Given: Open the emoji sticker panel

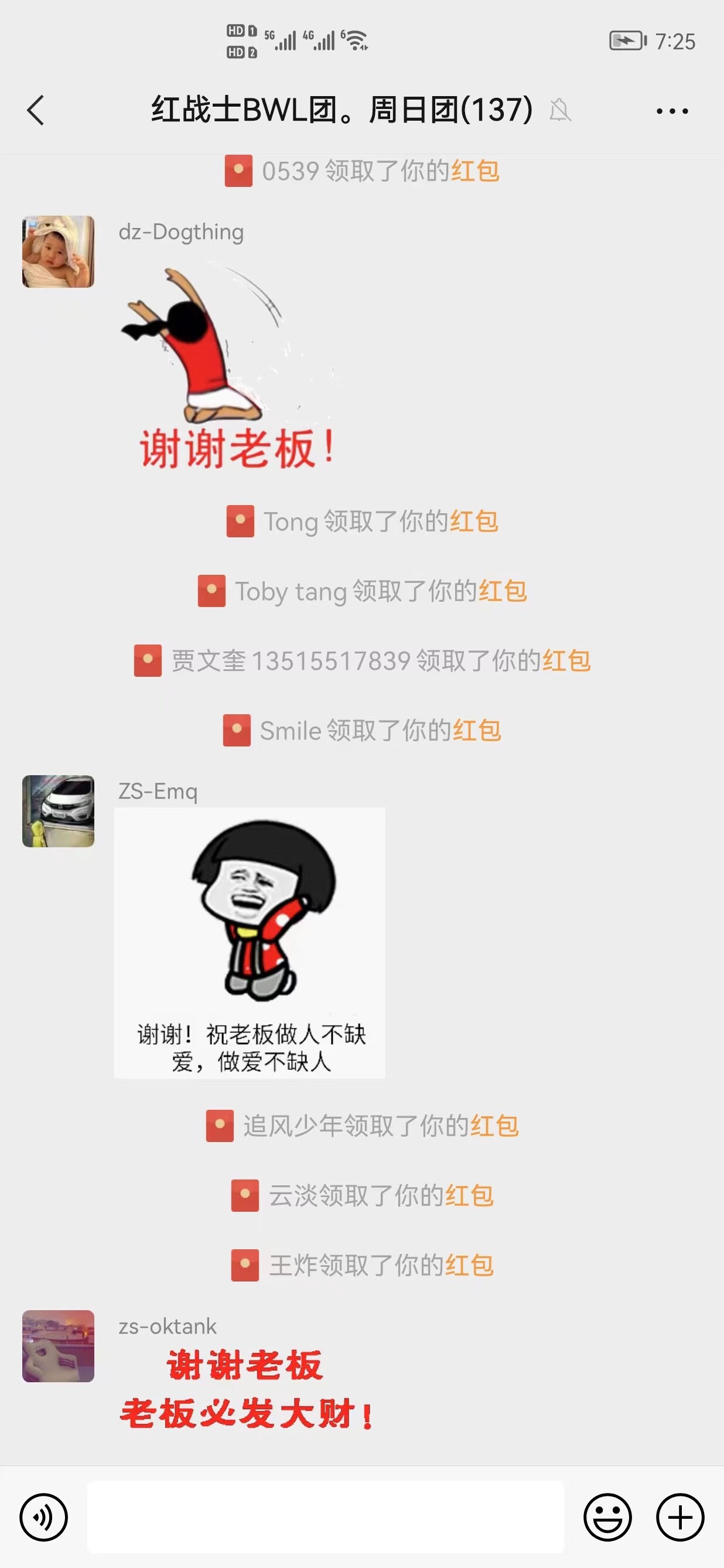Looking at the screenshot, I should click(607, 1517).
